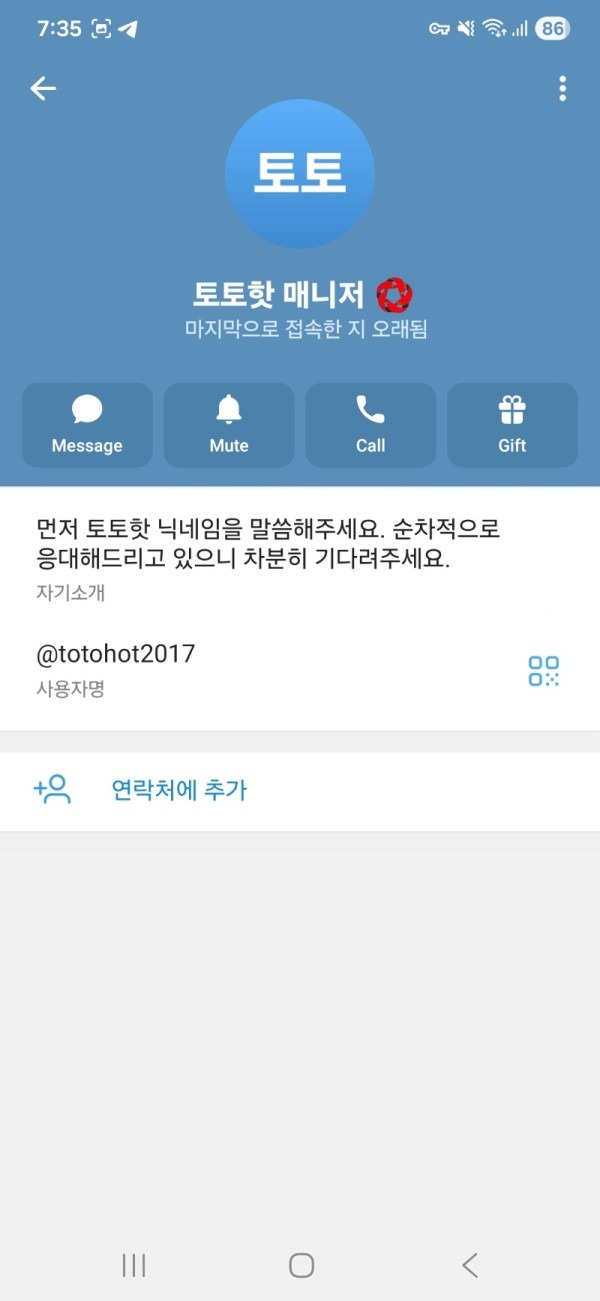Mute notifications for this user

coord(229,425)
